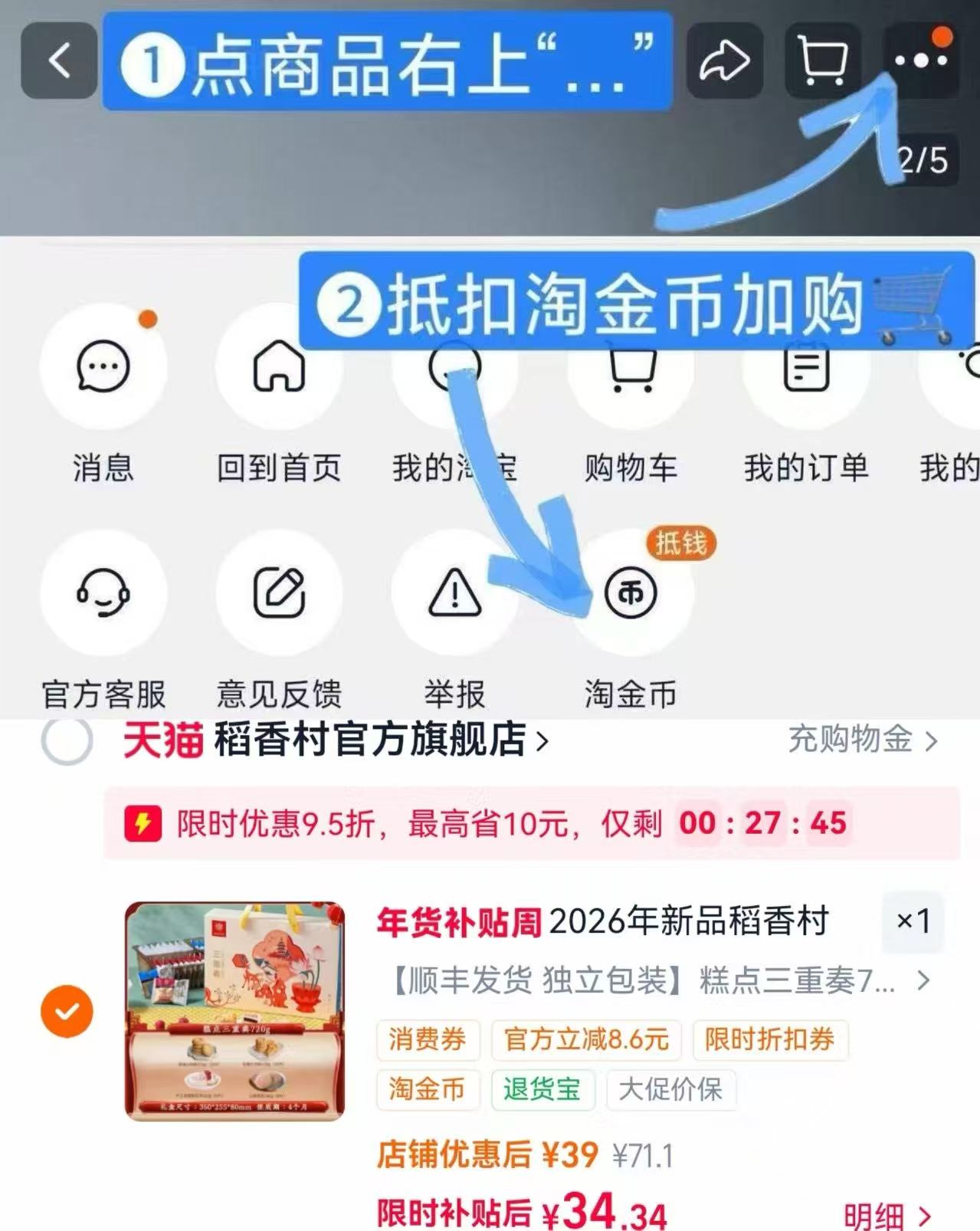Tap the back arrow at top left
The height and width of the screenshot is (1231, 980).
(57, 61)
